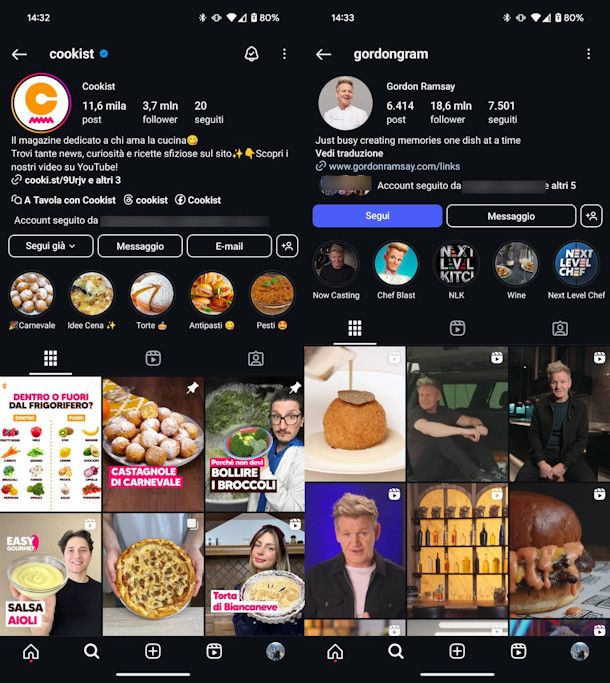The height and width of the screenshot is (683, 610).
Task: Open the Next Level Chef highlight
Action: [576, 264]
